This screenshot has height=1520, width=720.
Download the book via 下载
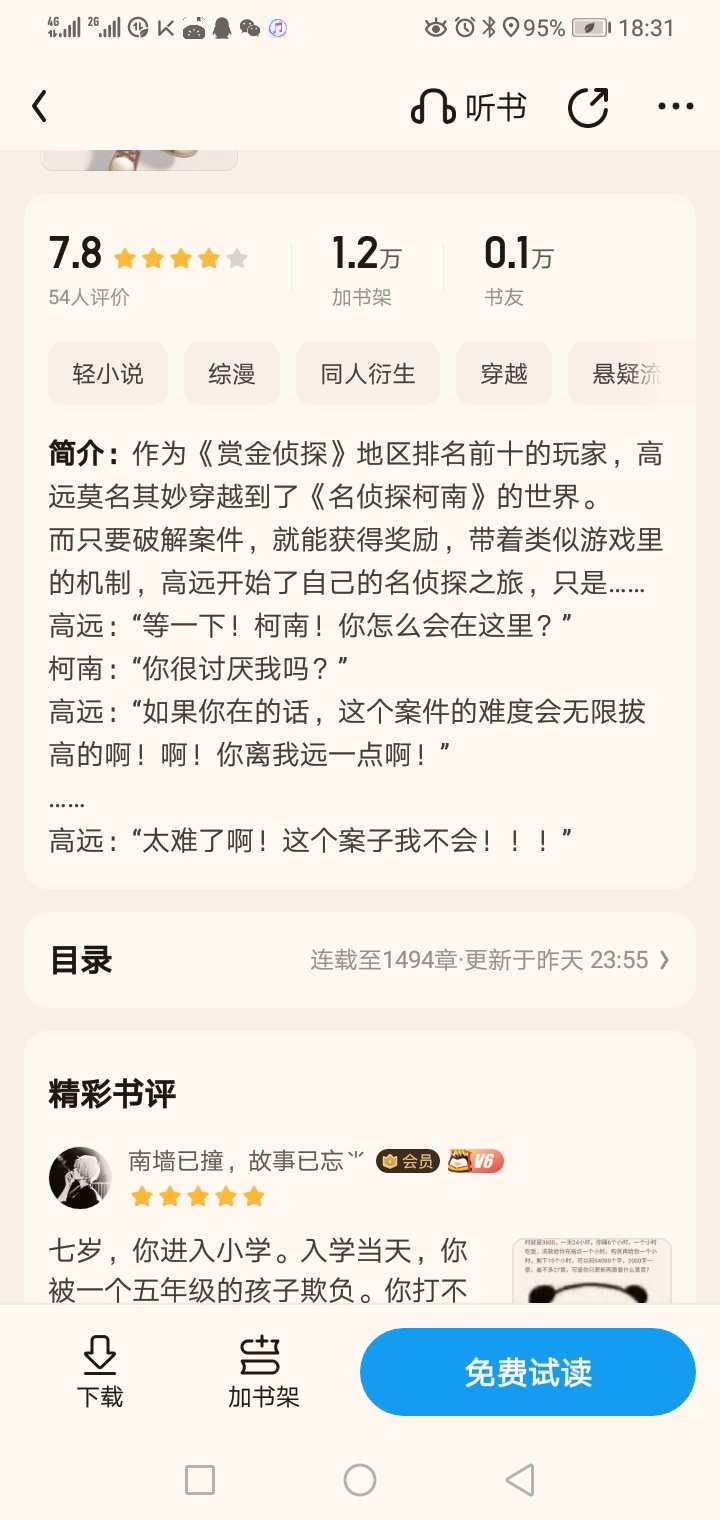coord(100,1372)
